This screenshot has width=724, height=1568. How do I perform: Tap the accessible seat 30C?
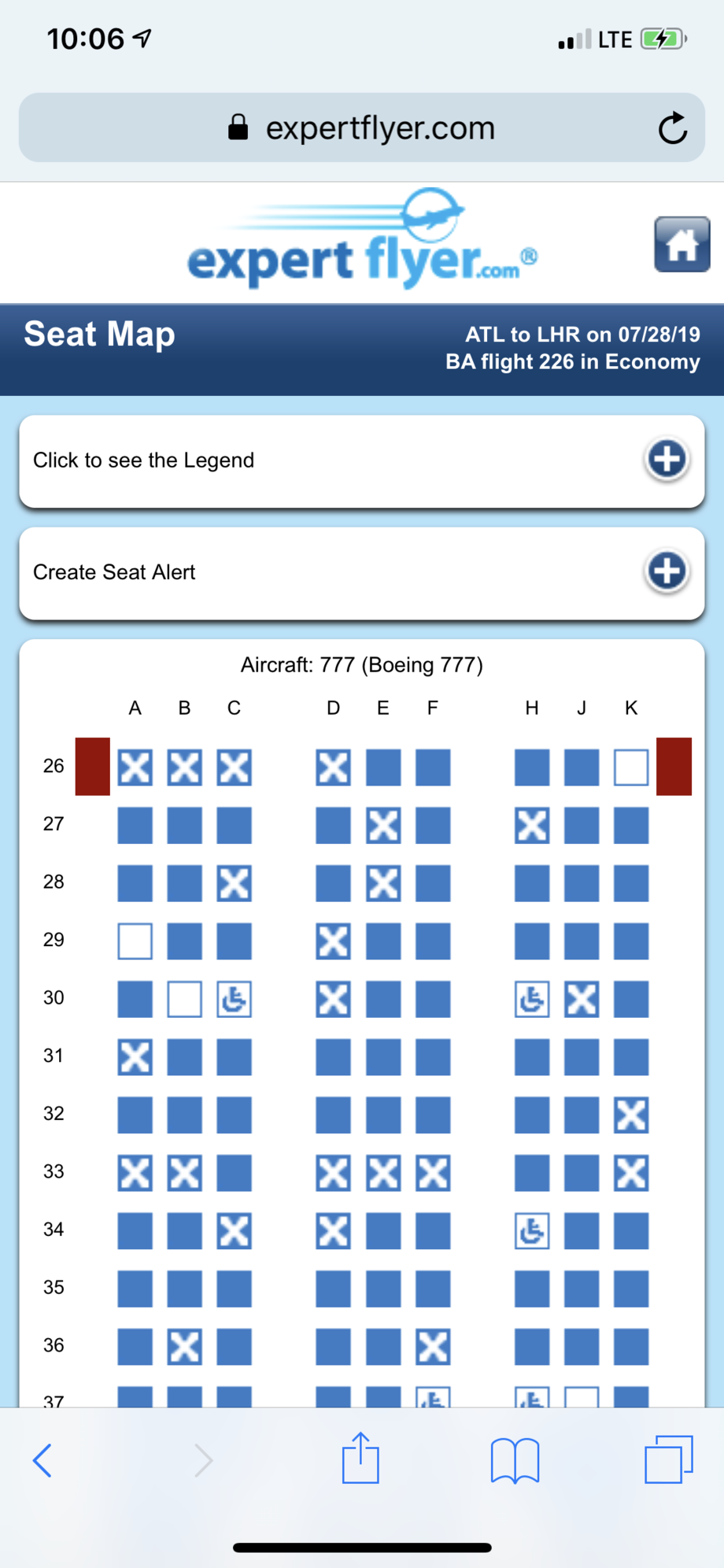(x=235, y=1000)
